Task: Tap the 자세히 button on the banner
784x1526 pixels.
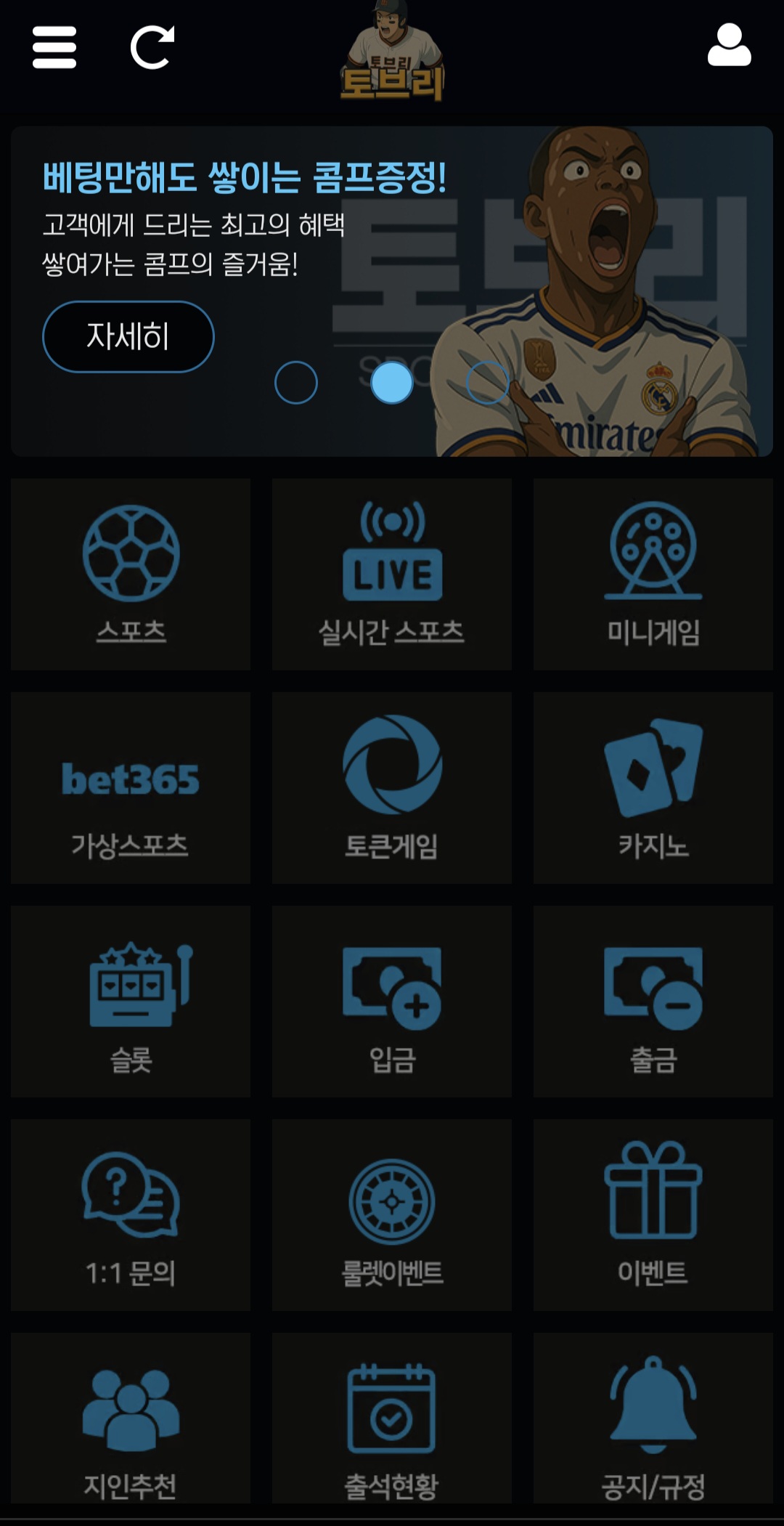Action: coord(128,337)
